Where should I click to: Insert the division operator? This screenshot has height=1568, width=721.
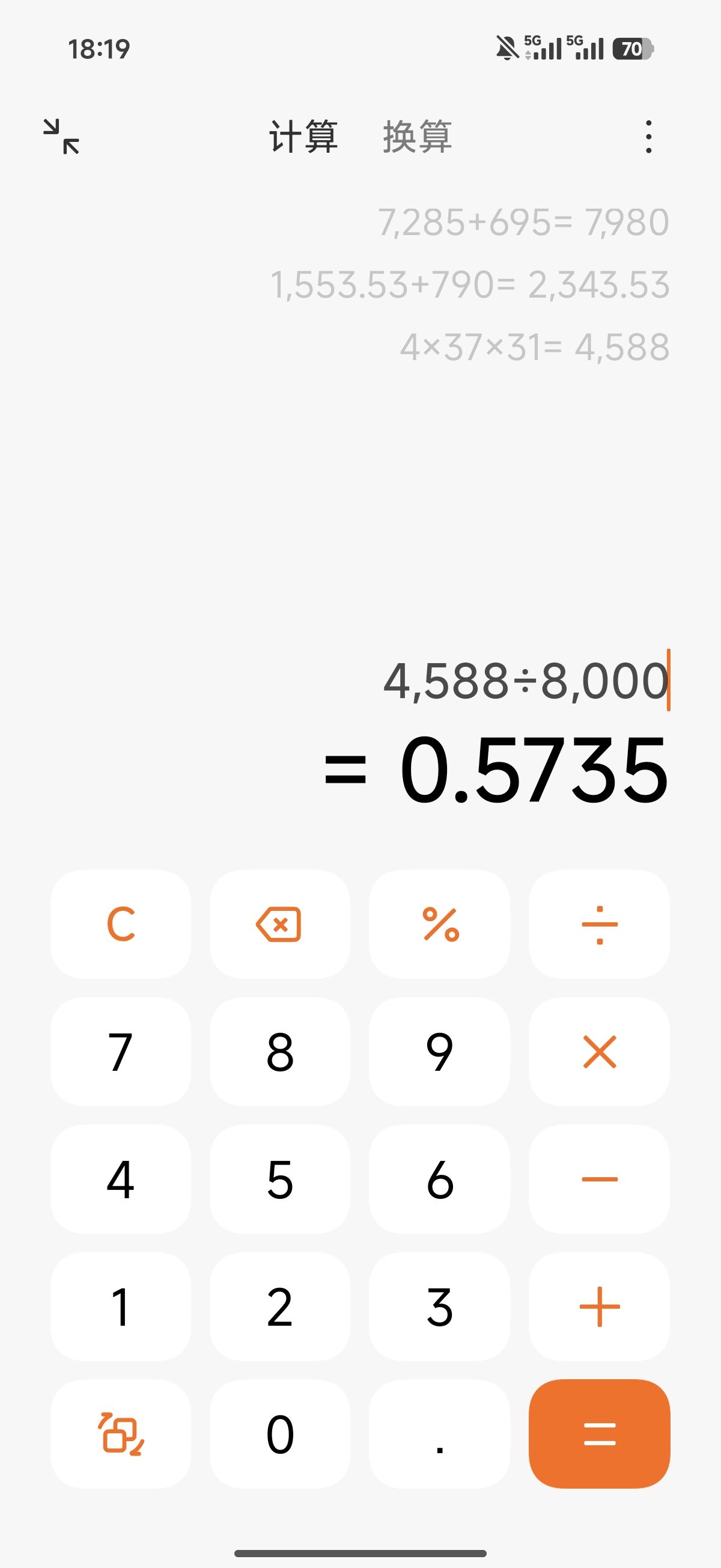[599, 924]
